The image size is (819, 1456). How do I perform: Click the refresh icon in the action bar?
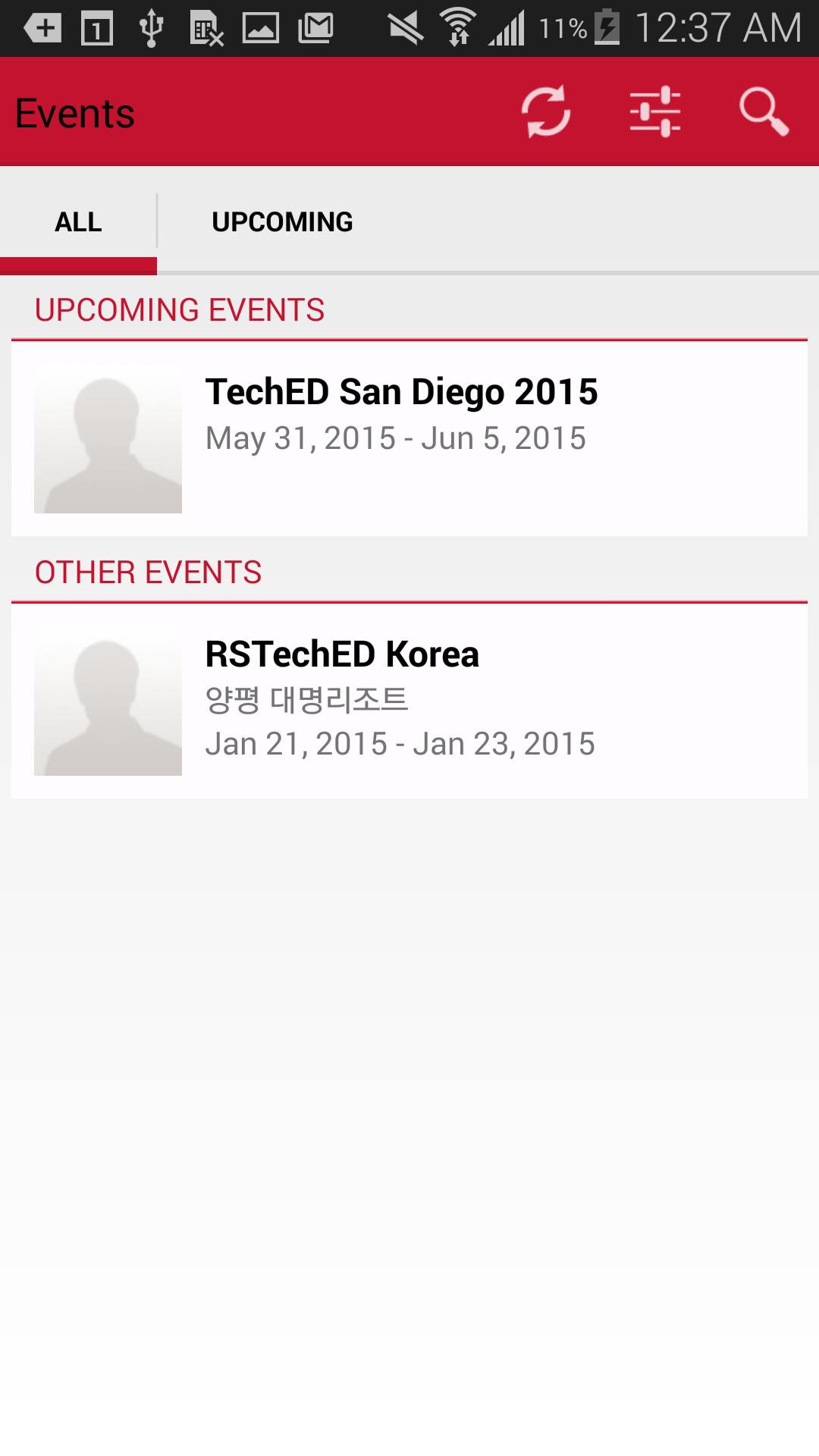point(545,111)
